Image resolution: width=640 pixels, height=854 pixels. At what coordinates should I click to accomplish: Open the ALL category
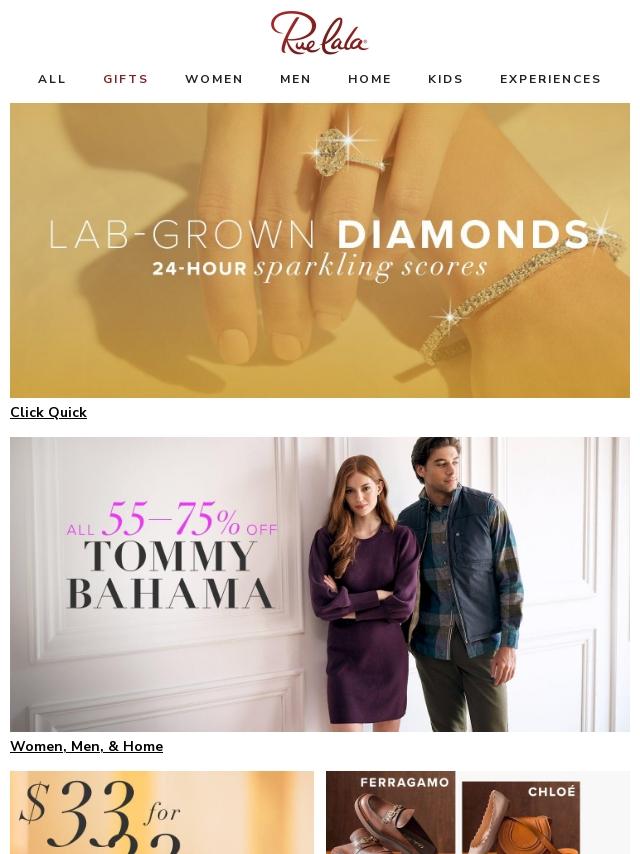(x=52, y=79)
